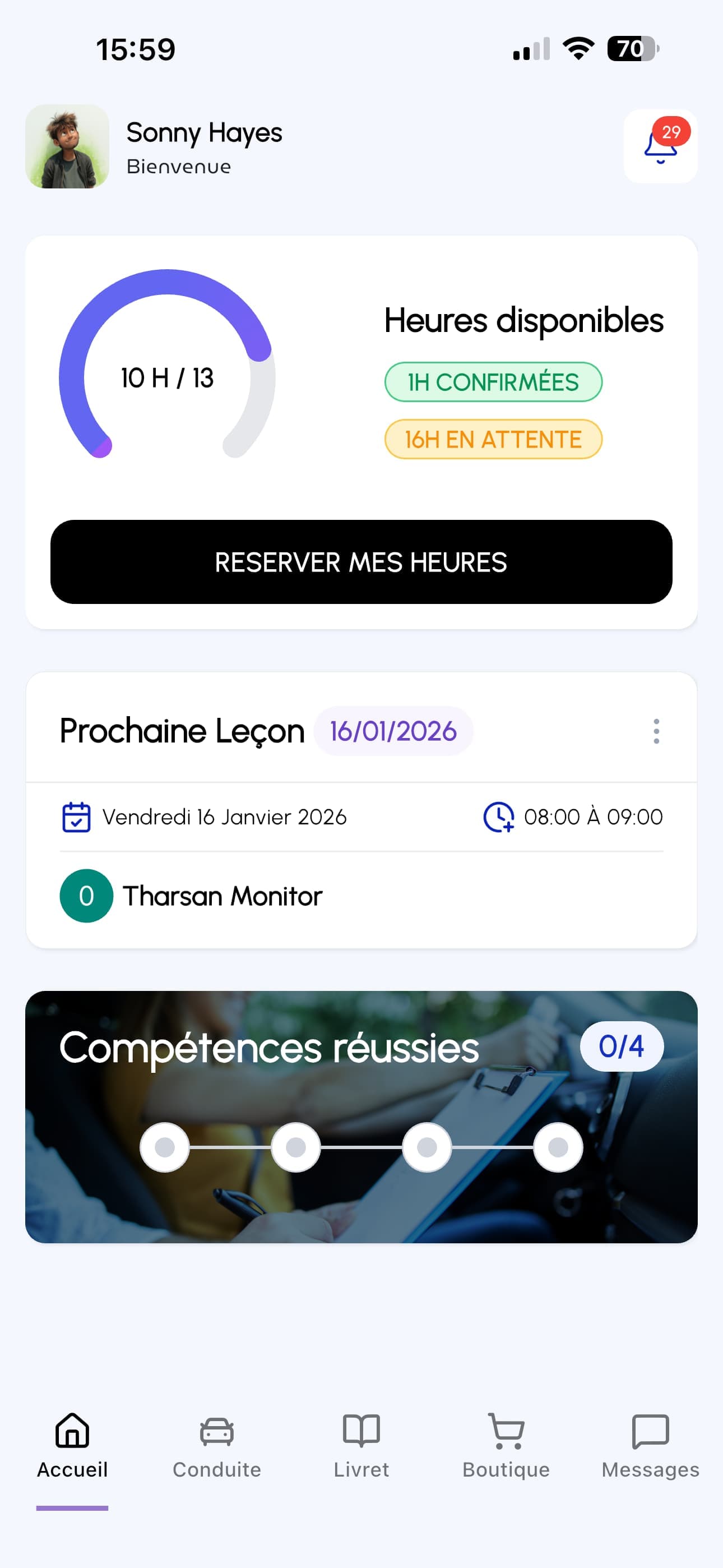Screen dimensions: 723x1568
Task: Select the last competence progress circle
Action: tap(559, 1147)
